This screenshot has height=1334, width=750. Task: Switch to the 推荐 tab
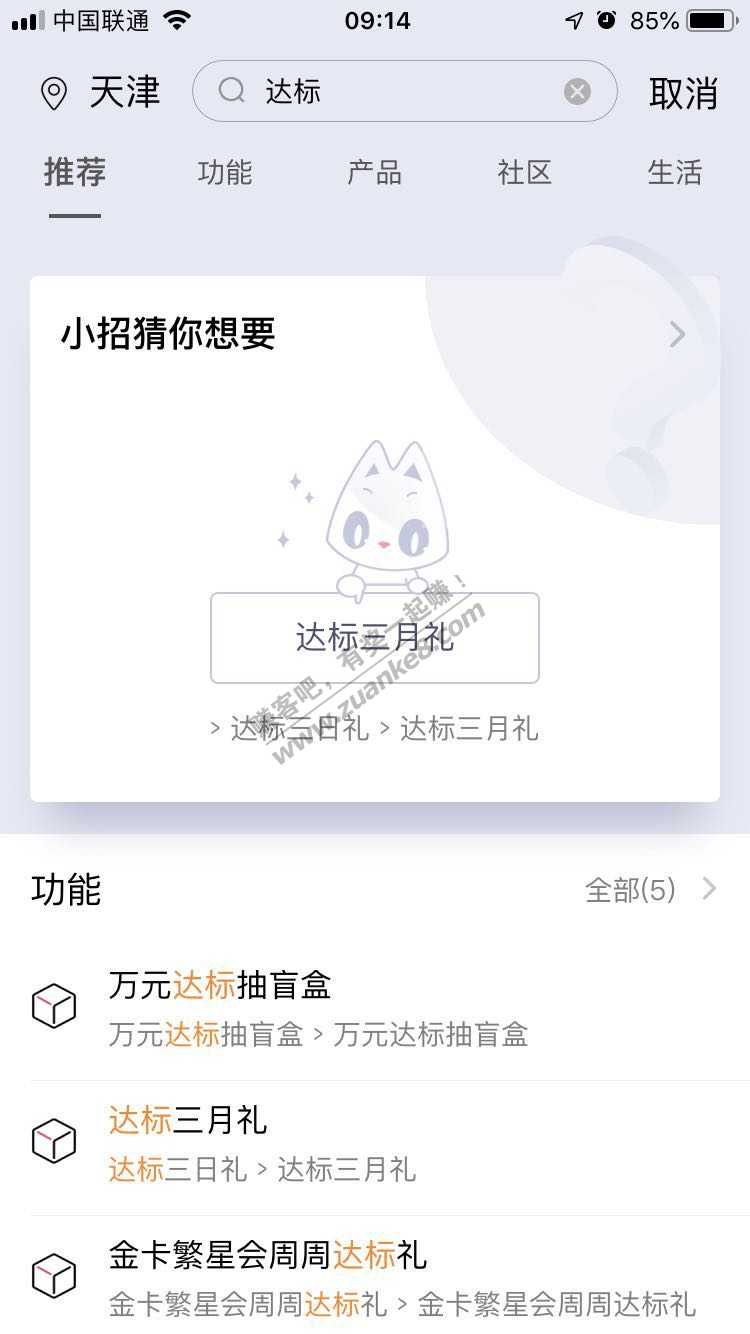click(75, 173)
